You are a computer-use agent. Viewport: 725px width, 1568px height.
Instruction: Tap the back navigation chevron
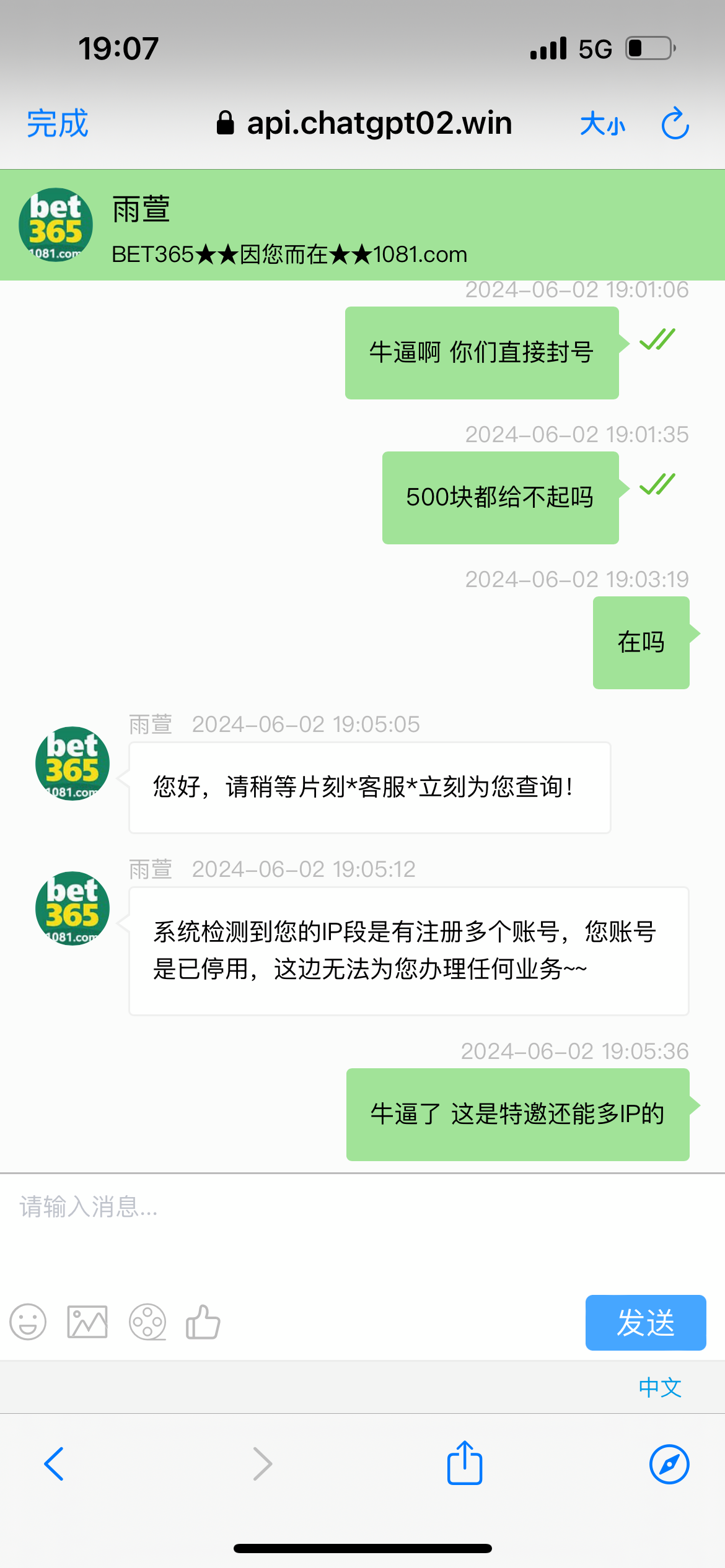[55, 1464]
